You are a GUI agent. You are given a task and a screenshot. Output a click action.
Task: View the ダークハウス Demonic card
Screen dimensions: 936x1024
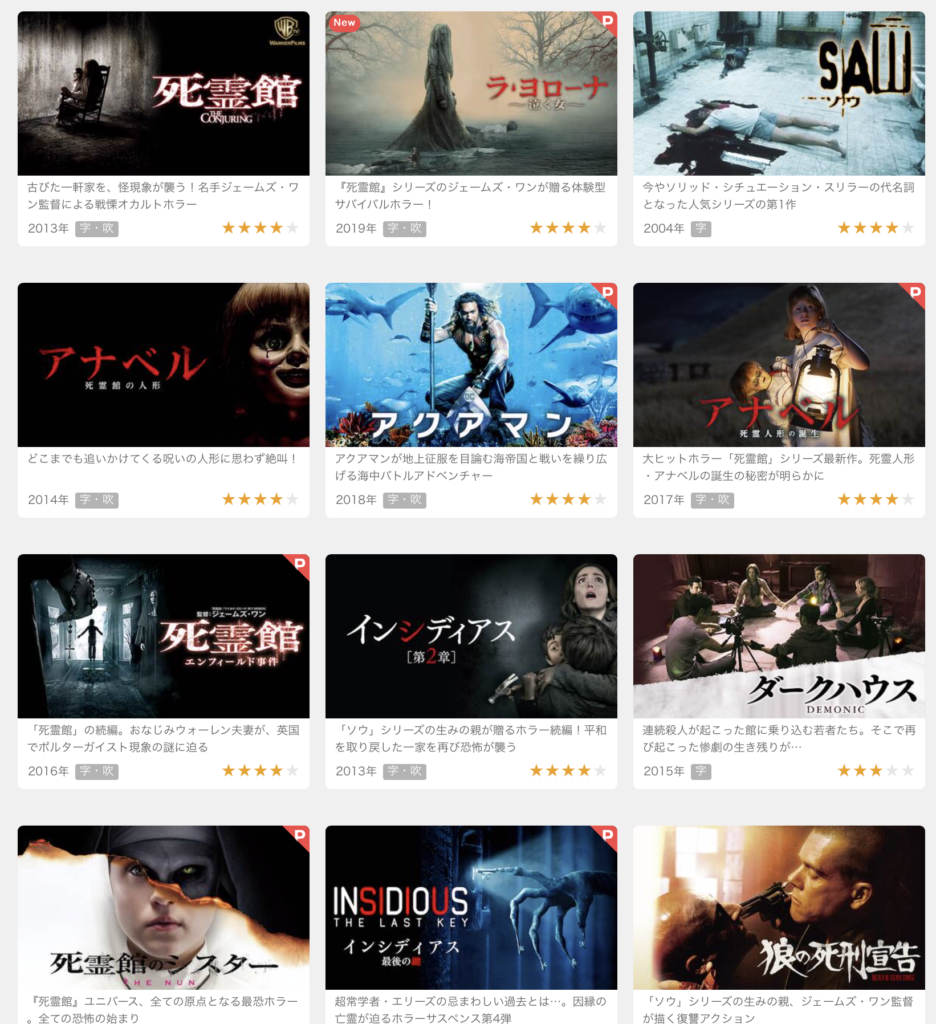tap(779, 636)
